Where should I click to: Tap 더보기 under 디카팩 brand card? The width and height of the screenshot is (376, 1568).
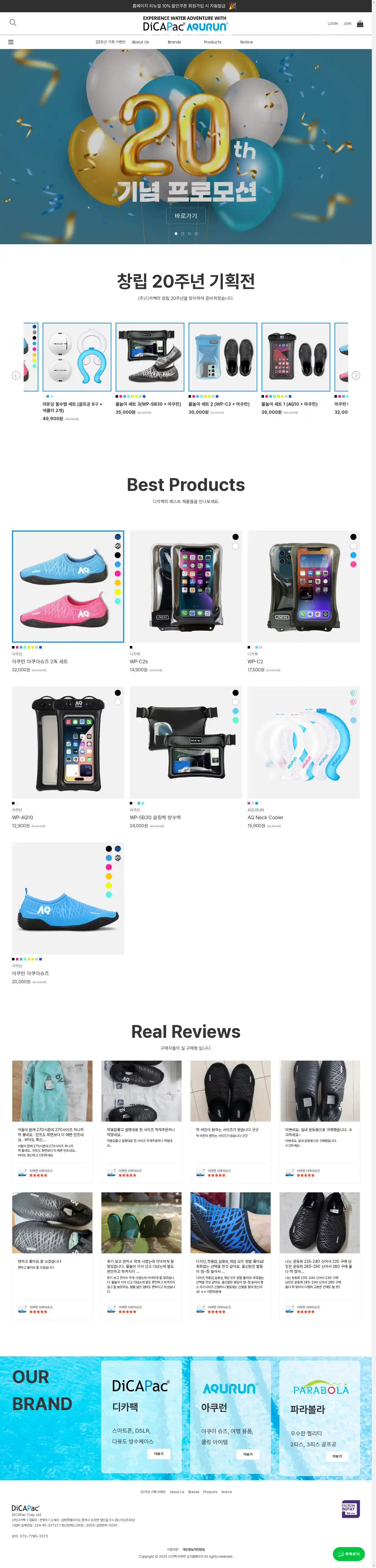(x=158, y=1453)
